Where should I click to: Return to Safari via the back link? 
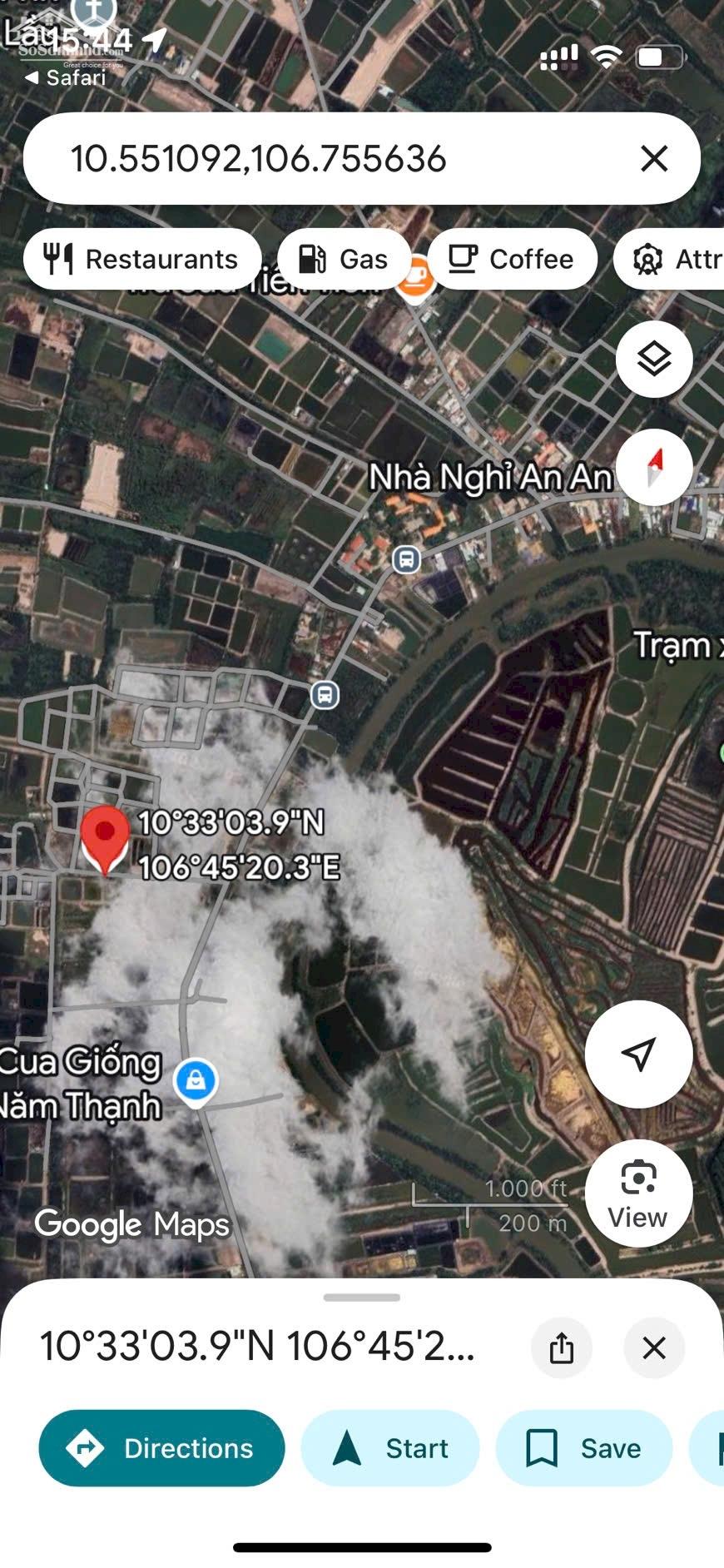point(65,78)
